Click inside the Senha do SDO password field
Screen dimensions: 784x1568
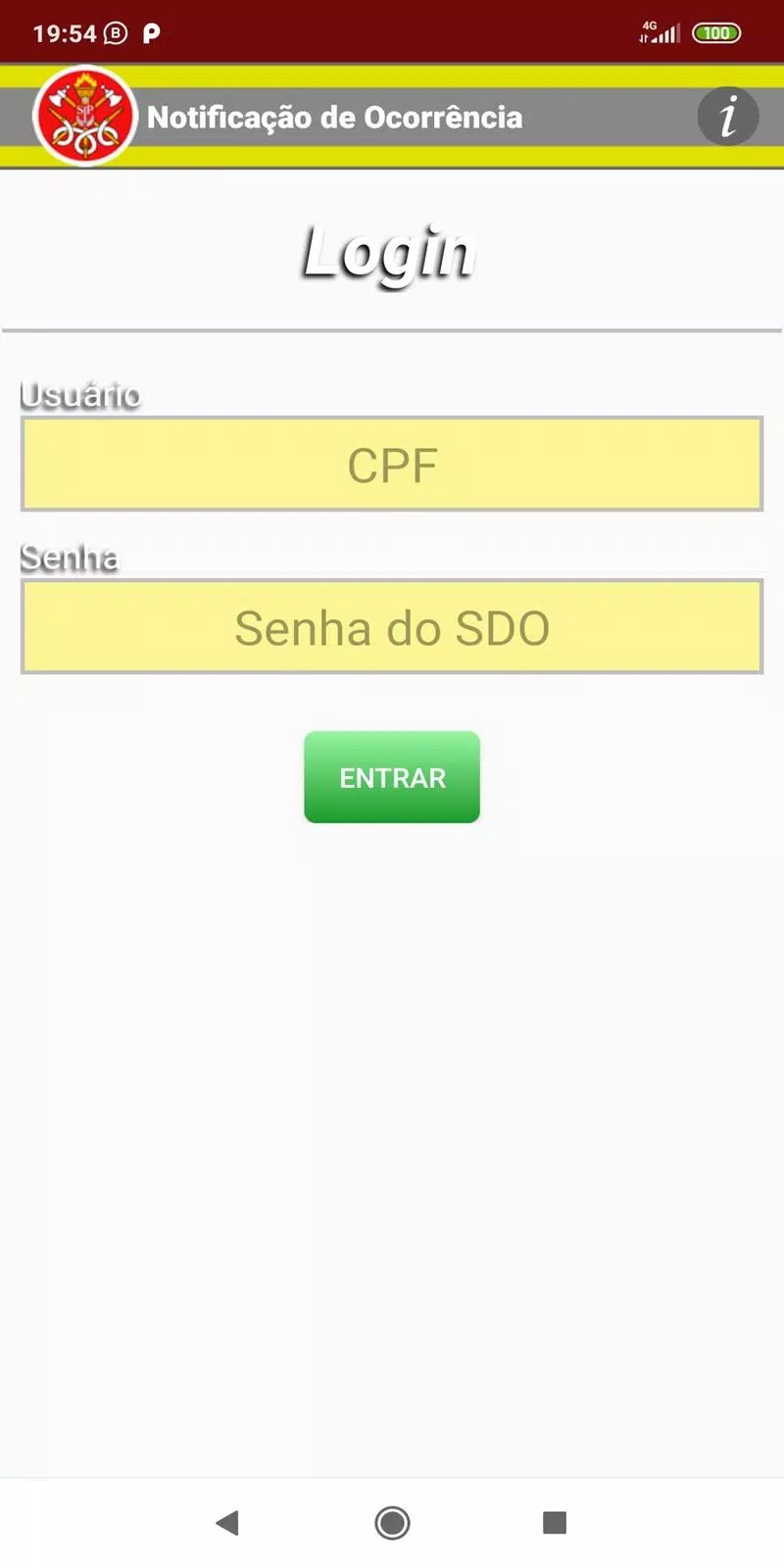(x=392, y=627)
